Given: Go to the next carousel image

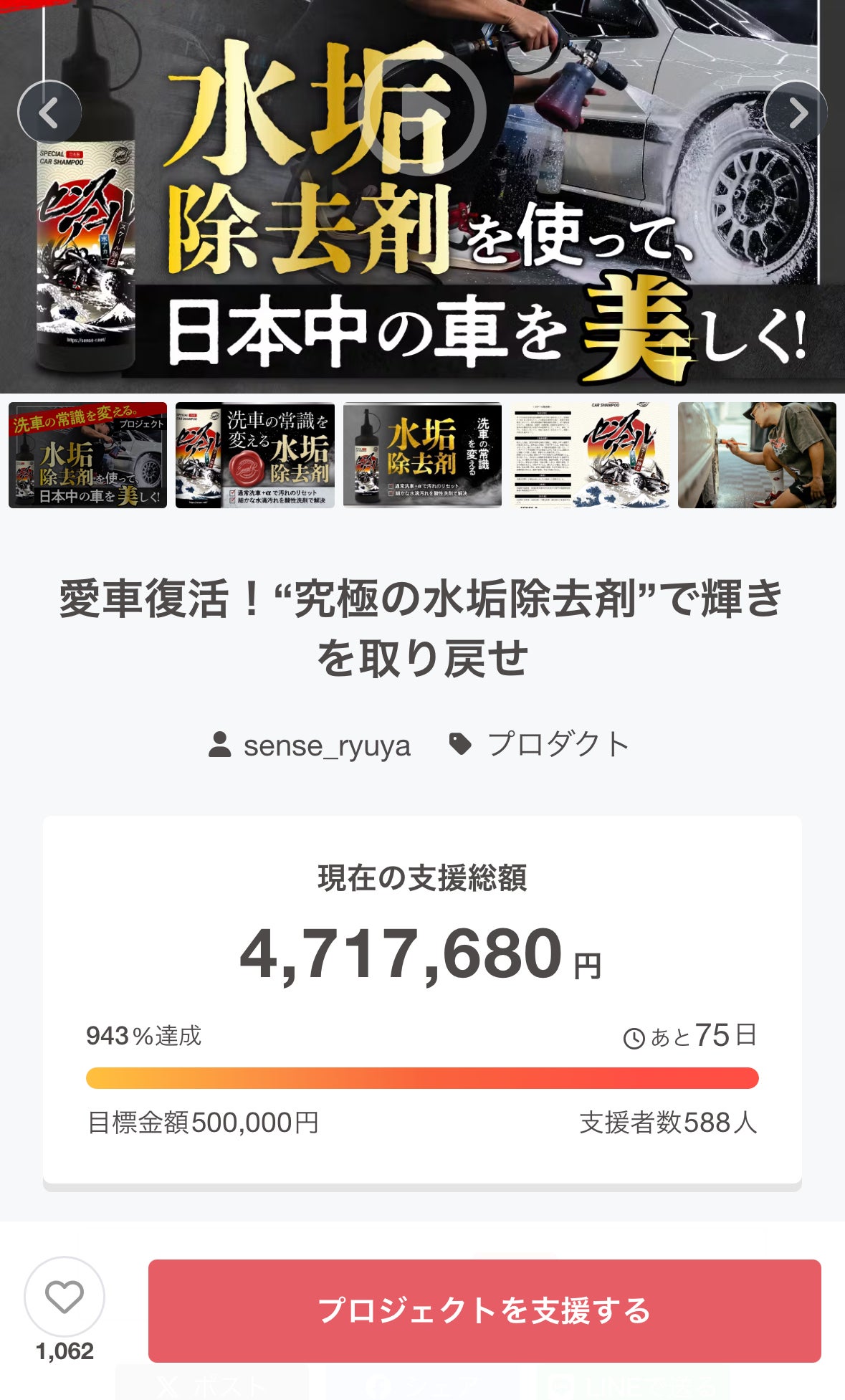Looking at the screenshot, I should [x=796, y=113].
